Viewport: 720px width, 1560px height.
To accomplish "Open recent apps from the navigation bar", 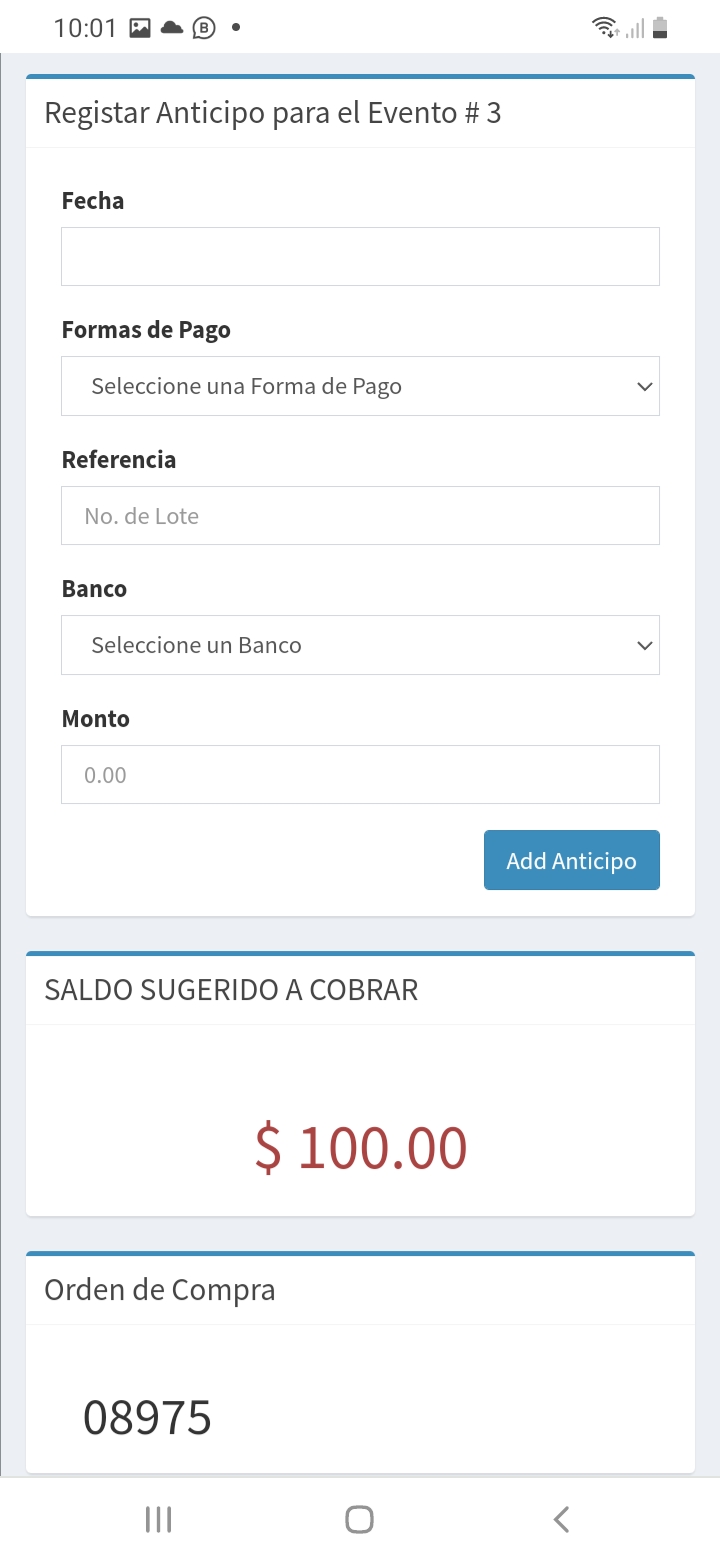I will [x=158, y=1519].
